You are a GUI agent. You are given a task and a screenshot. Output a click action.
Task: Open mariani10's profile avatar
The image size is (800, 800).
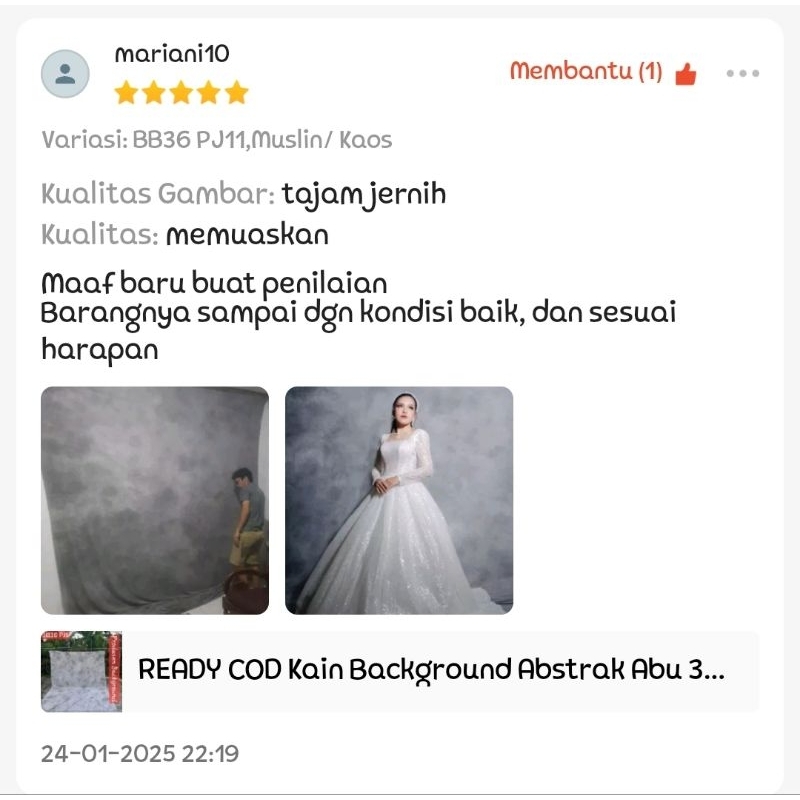pos(65,74)
